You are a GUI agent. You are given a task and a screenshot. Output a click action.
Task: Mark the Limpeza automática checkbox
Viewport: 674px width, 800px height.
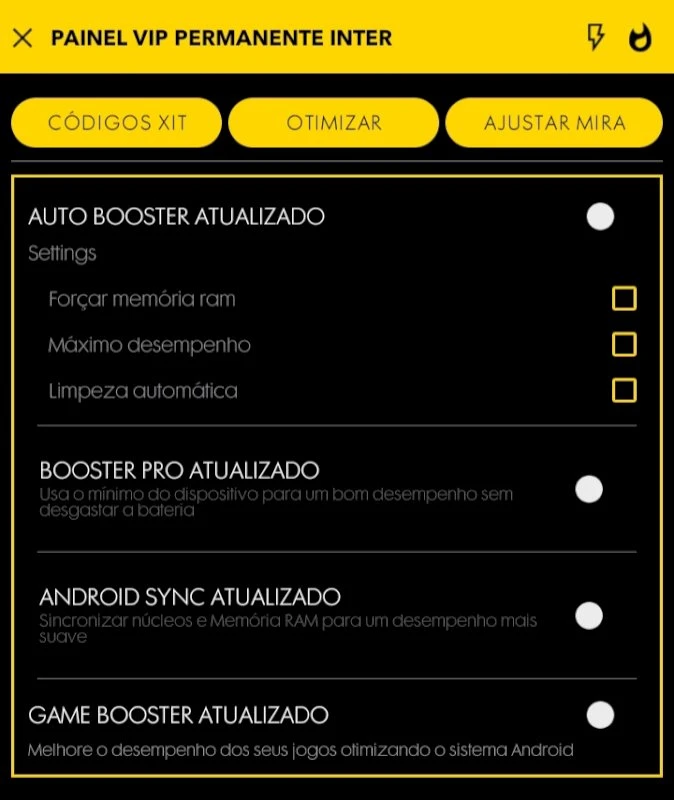[624, 390]
